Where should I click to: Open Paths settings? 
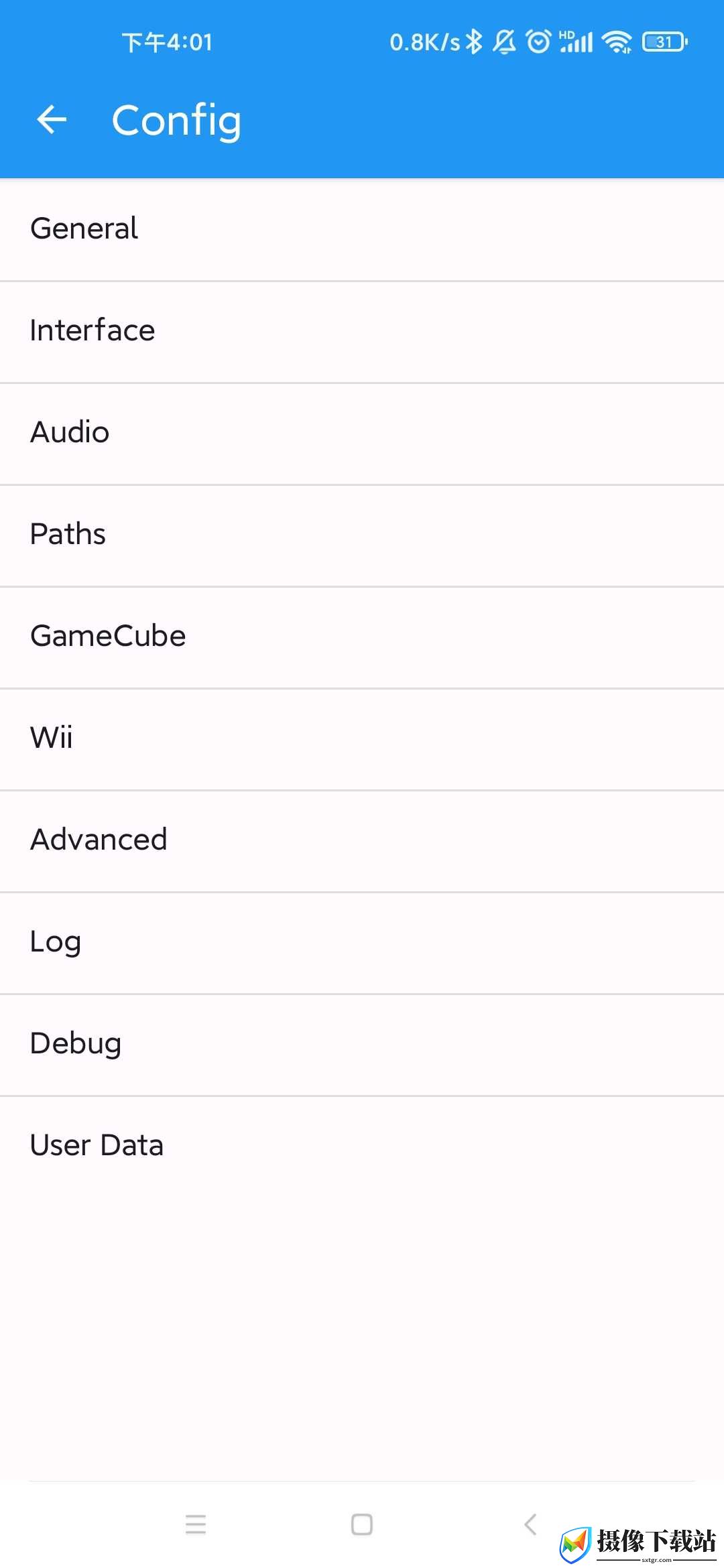click(x=362, y=535)
